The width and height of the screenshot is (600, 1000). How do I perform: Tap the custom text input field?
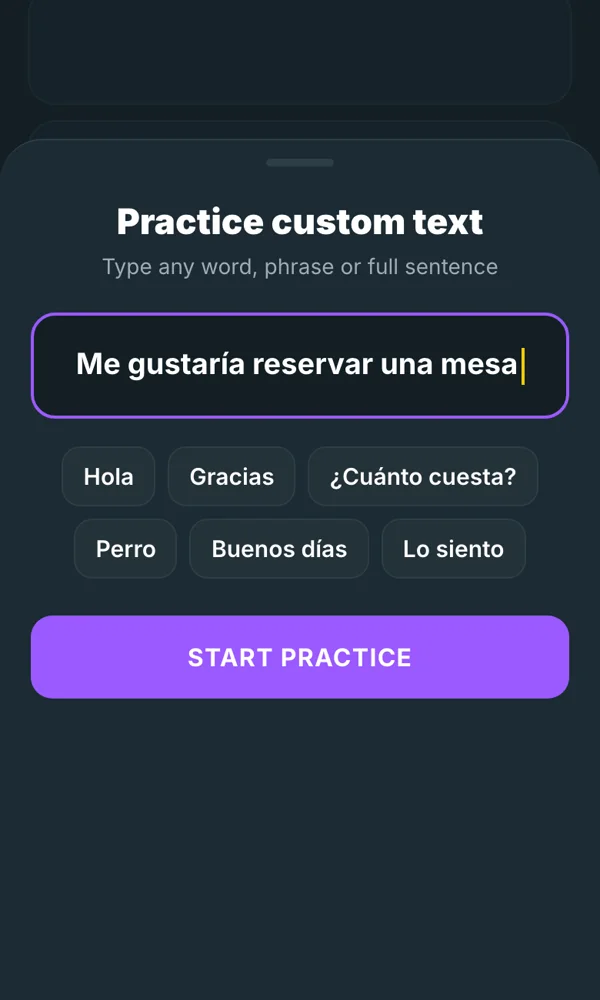300,365
